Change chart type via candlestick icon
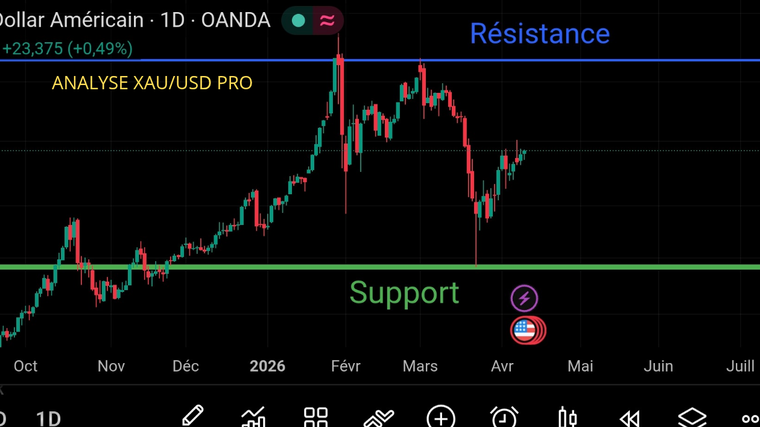 [567, 417]
